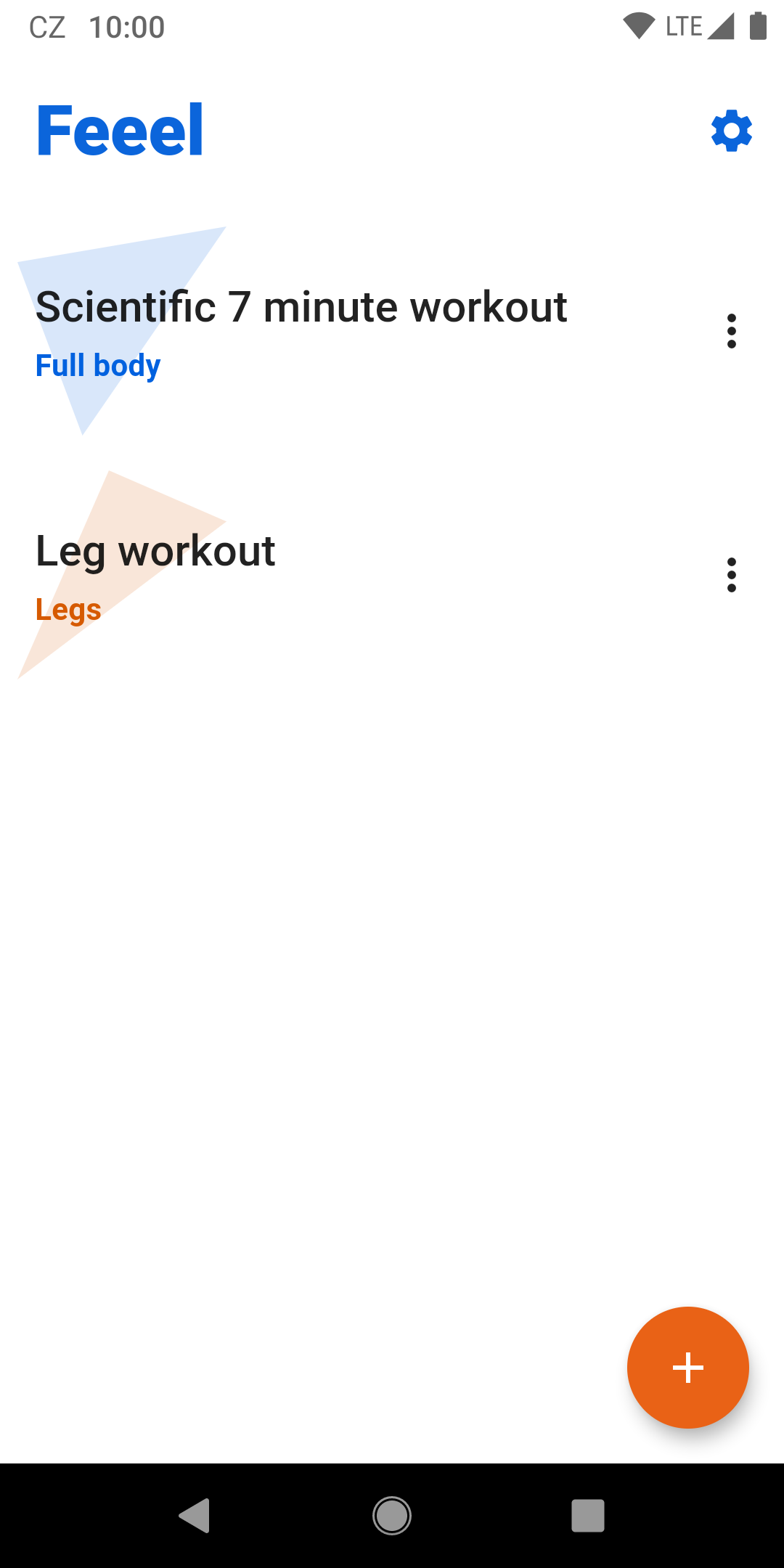This screenshot has width=784, height=1568.
Task: Open the settings gear
Action: click(x=731, y=131)
